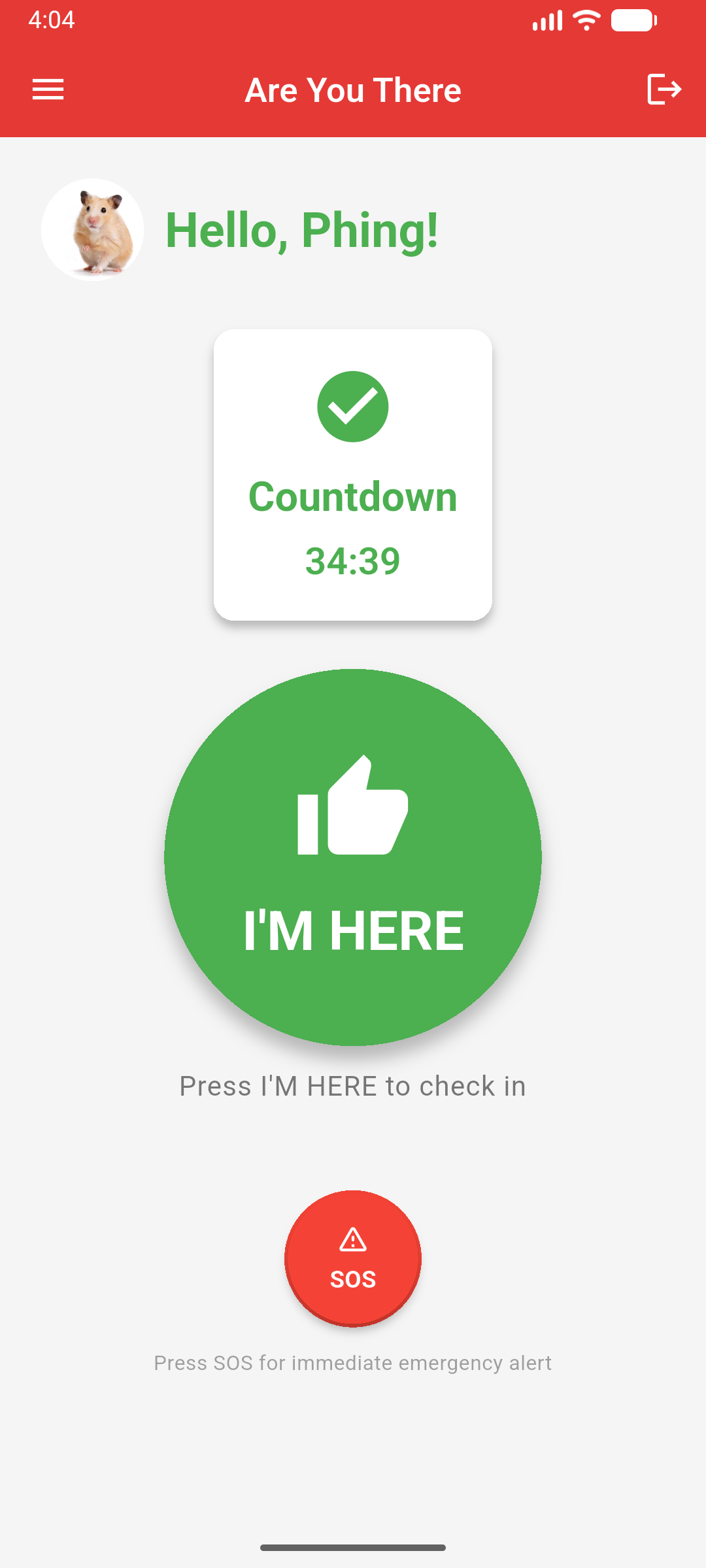Open the Are You There title menu
This screenshot has width=706, height=1568.
click(353, 90)
